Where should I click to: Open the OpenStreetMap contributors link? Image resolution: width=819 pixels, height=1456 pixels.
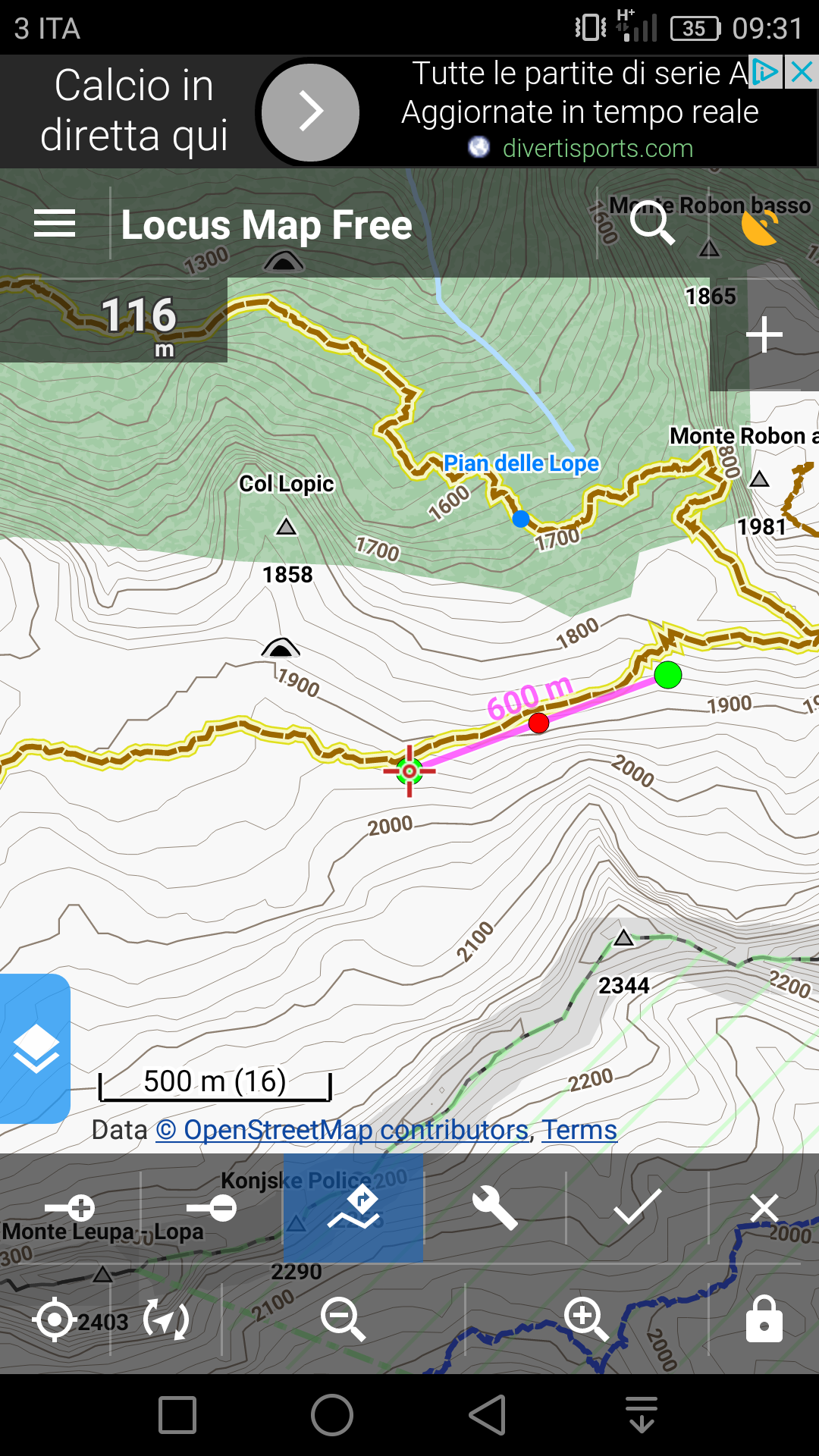tap(342, 1130)
